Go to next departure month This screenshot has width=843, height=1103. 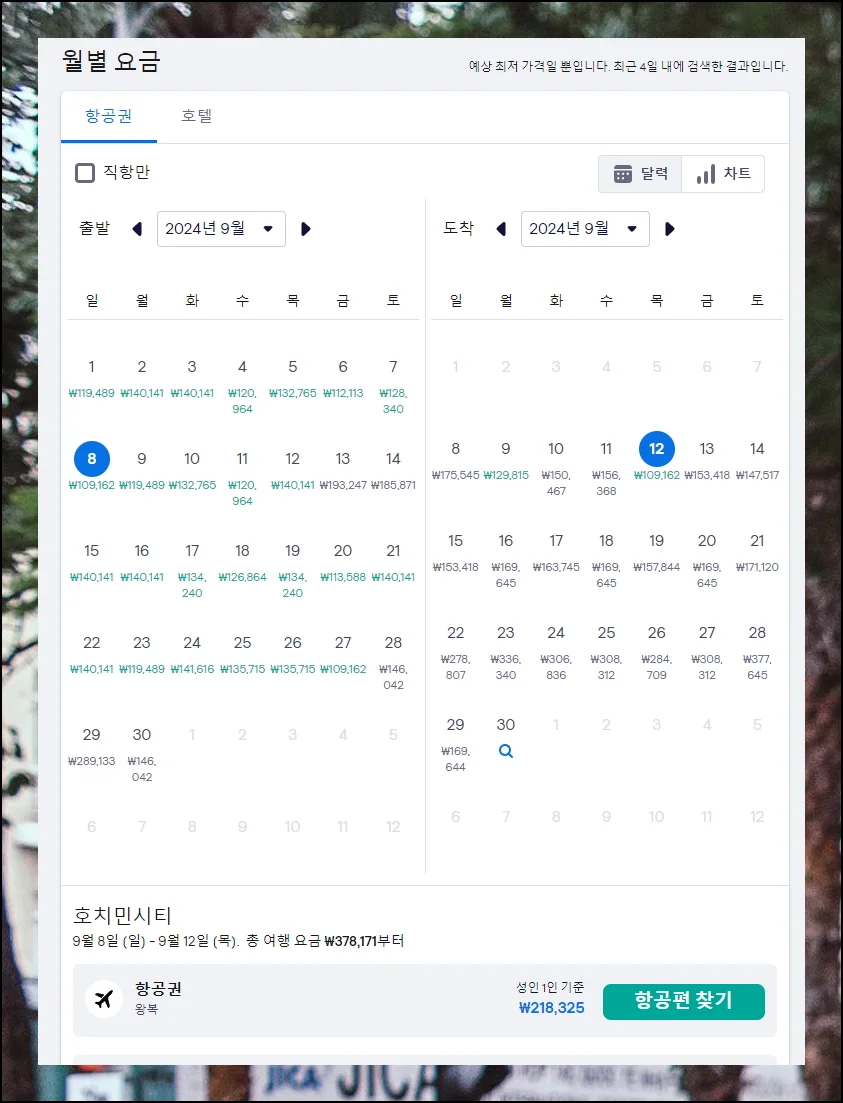(x=306, y=229)
